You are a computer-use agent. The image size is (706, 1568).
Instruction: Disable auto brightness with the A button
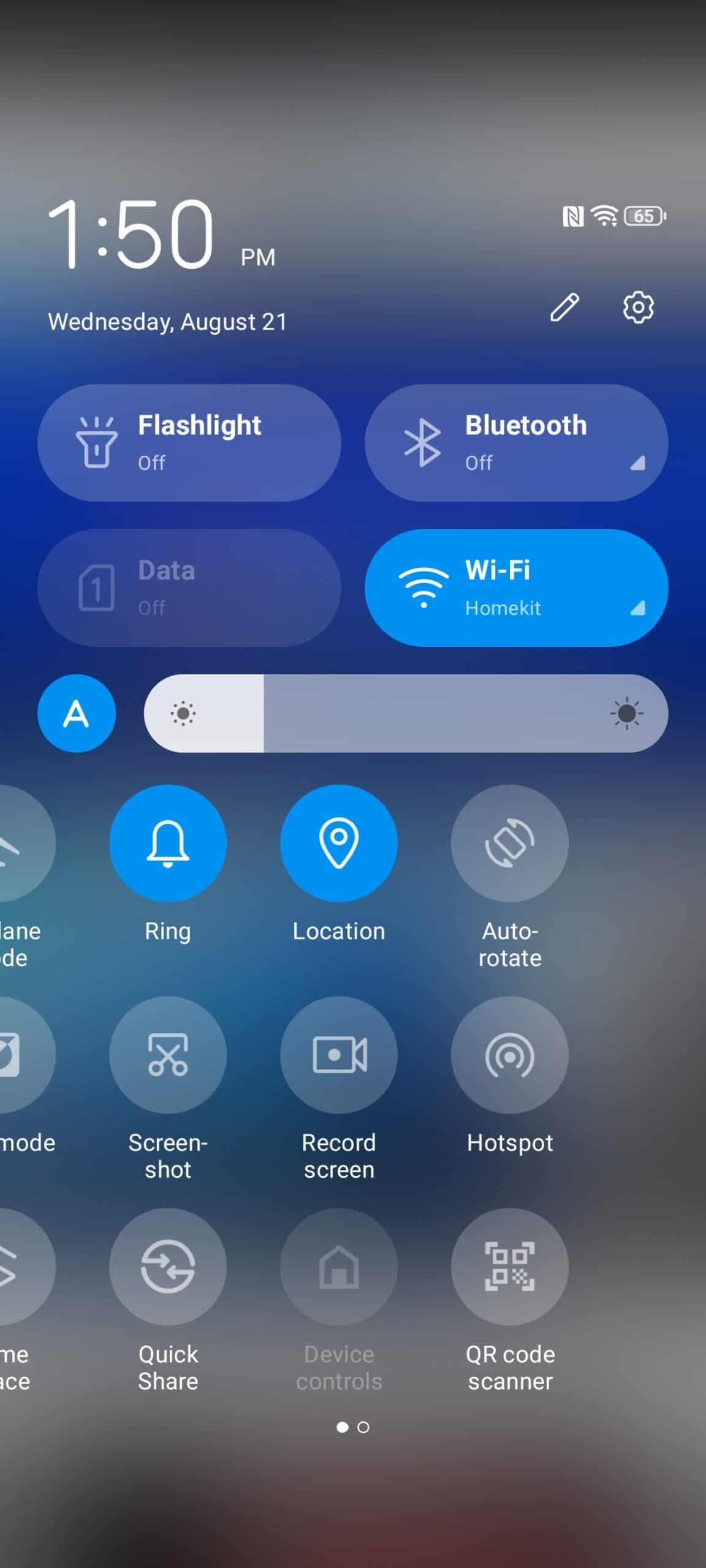pos(77,714)
